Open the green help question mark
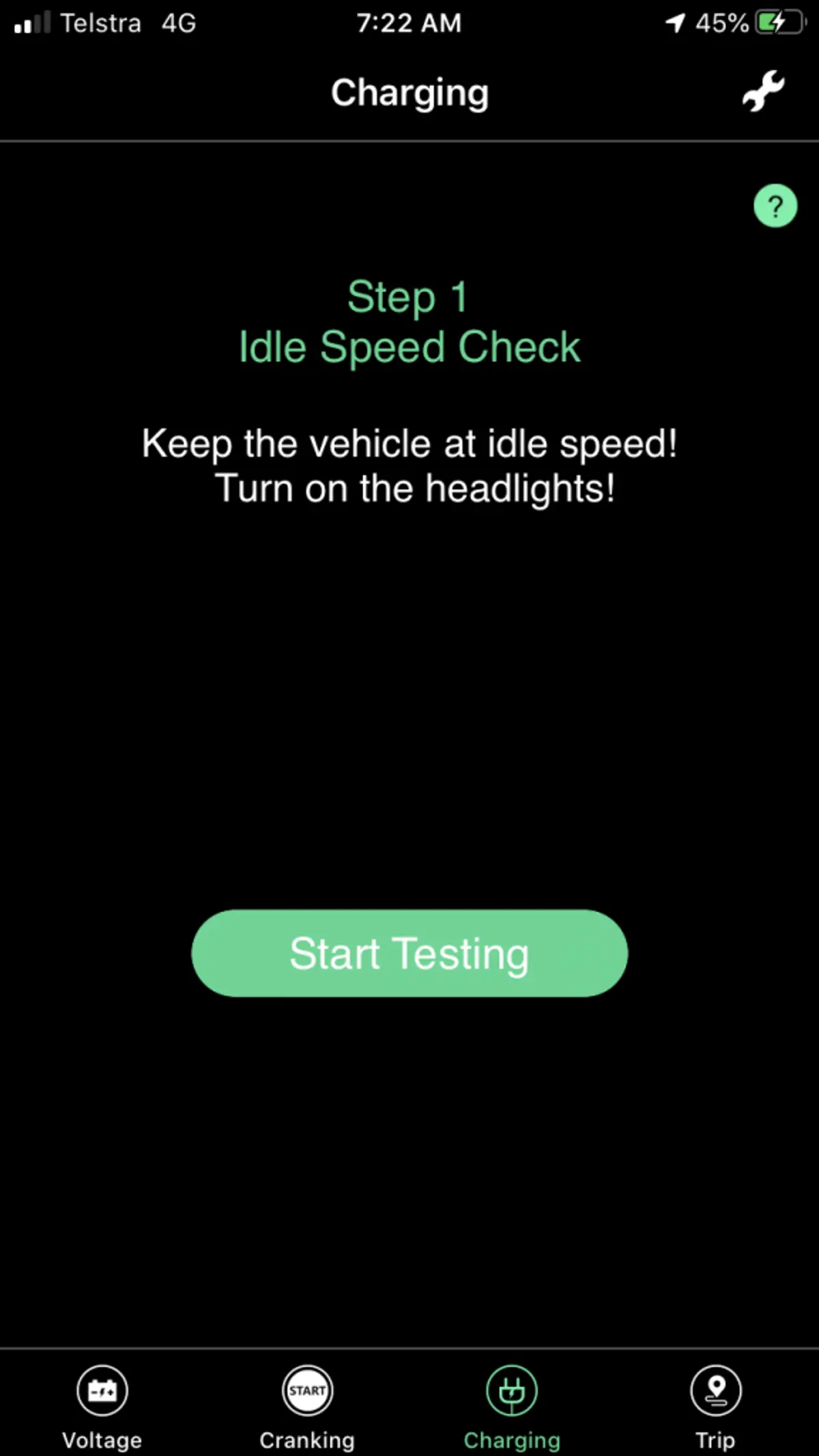819x1456 pixels. [x=775, y=205]
